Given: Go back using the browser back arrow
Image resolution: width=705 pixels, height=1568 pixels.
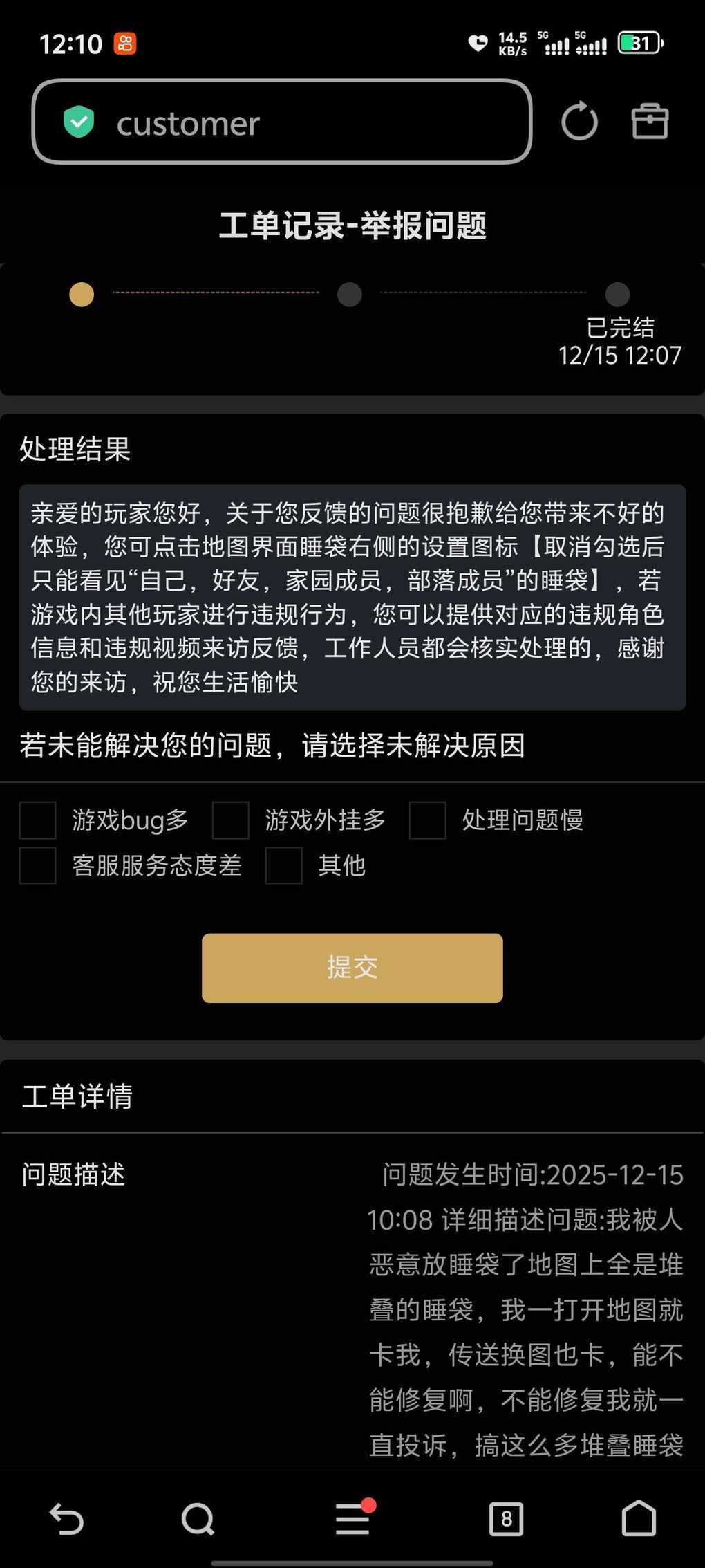Looking at the screenshot, I should pyautogui.click(x=66, y=1520).
